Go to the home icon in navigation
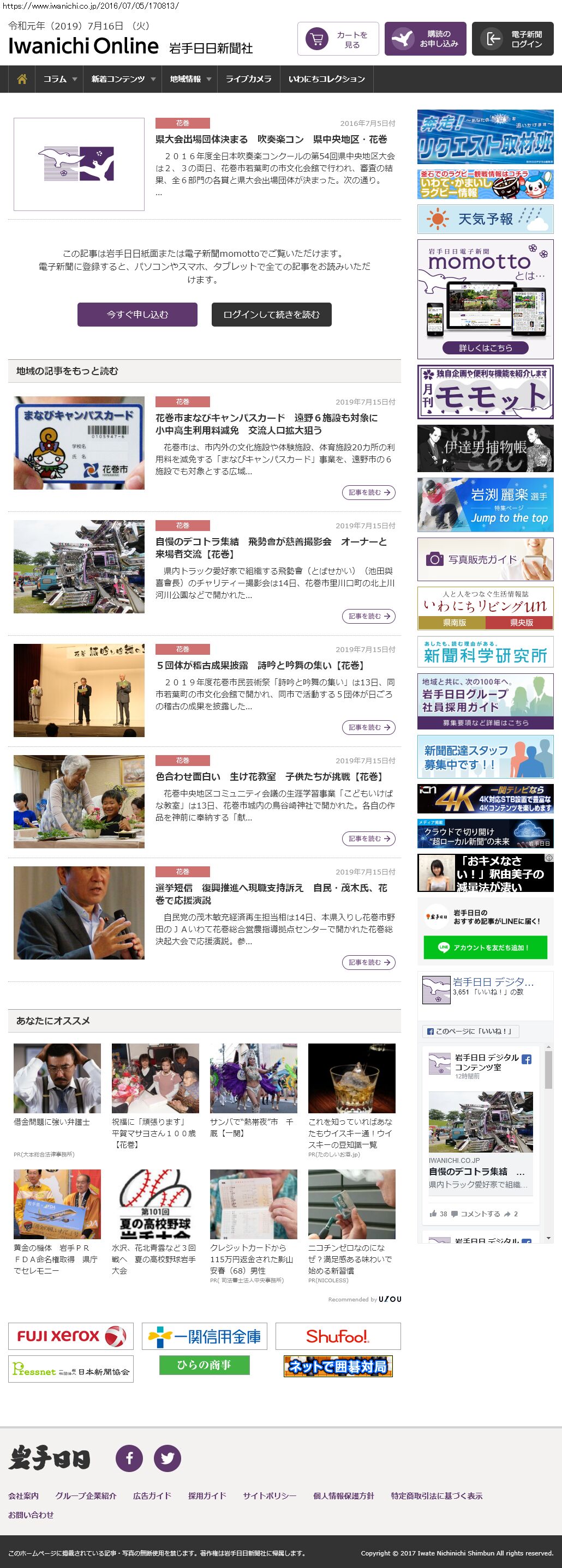562x1568 pixels. tap(22, 79)
